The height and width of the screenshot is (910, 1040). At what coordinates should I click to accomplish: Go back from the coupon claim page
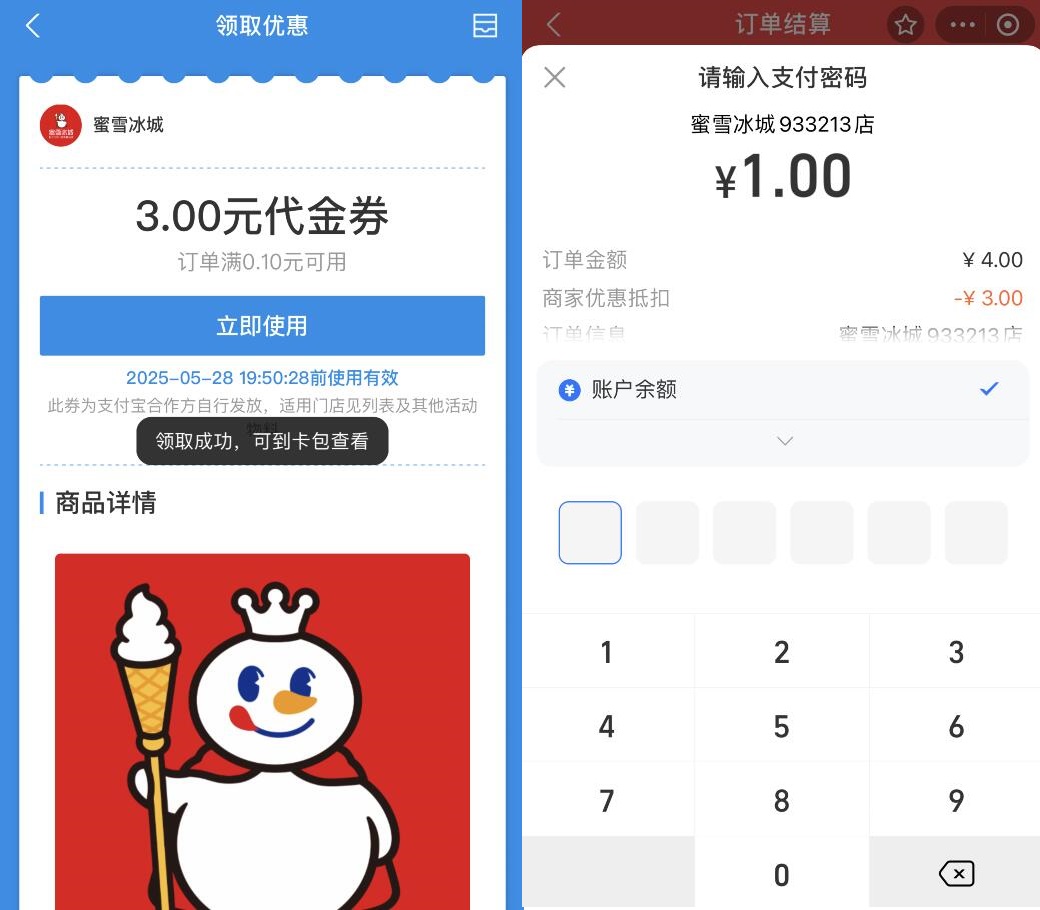pyautogui.click(x=33, y=26)
